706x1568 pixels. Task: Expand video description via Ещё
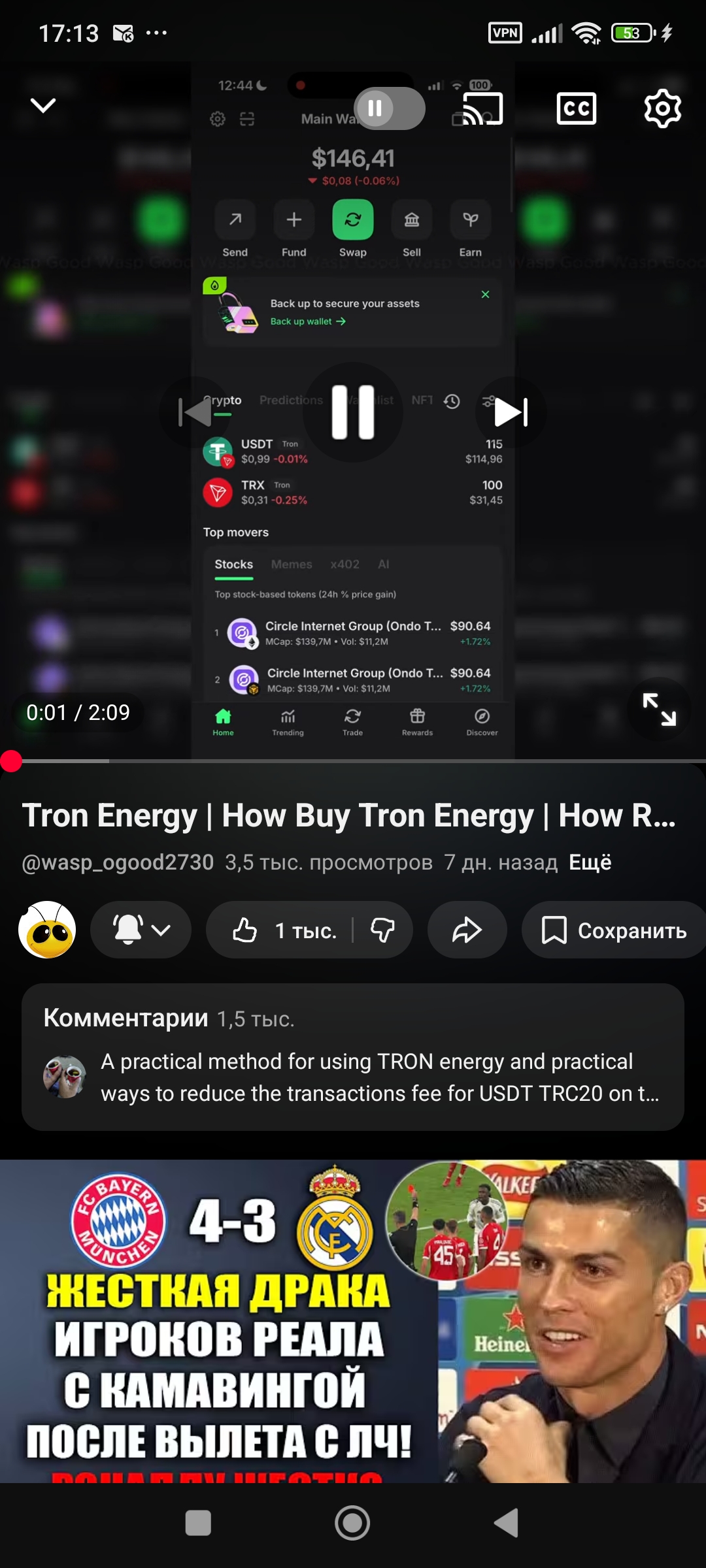pyautogui.click(x=590, y=862)
